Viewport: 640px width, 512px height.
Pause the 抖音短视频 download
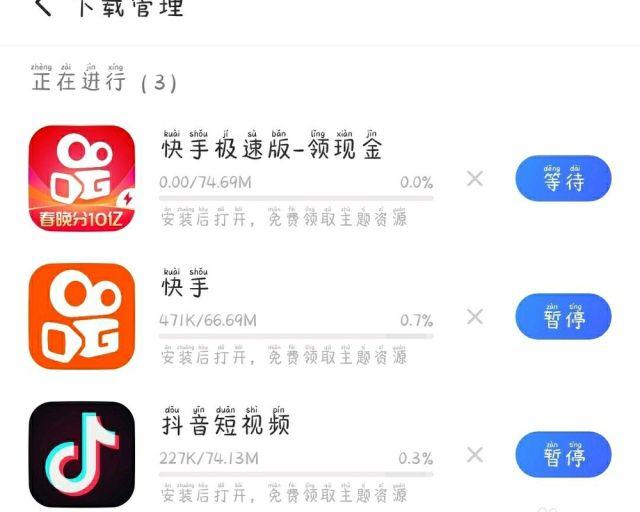[563, 455]
